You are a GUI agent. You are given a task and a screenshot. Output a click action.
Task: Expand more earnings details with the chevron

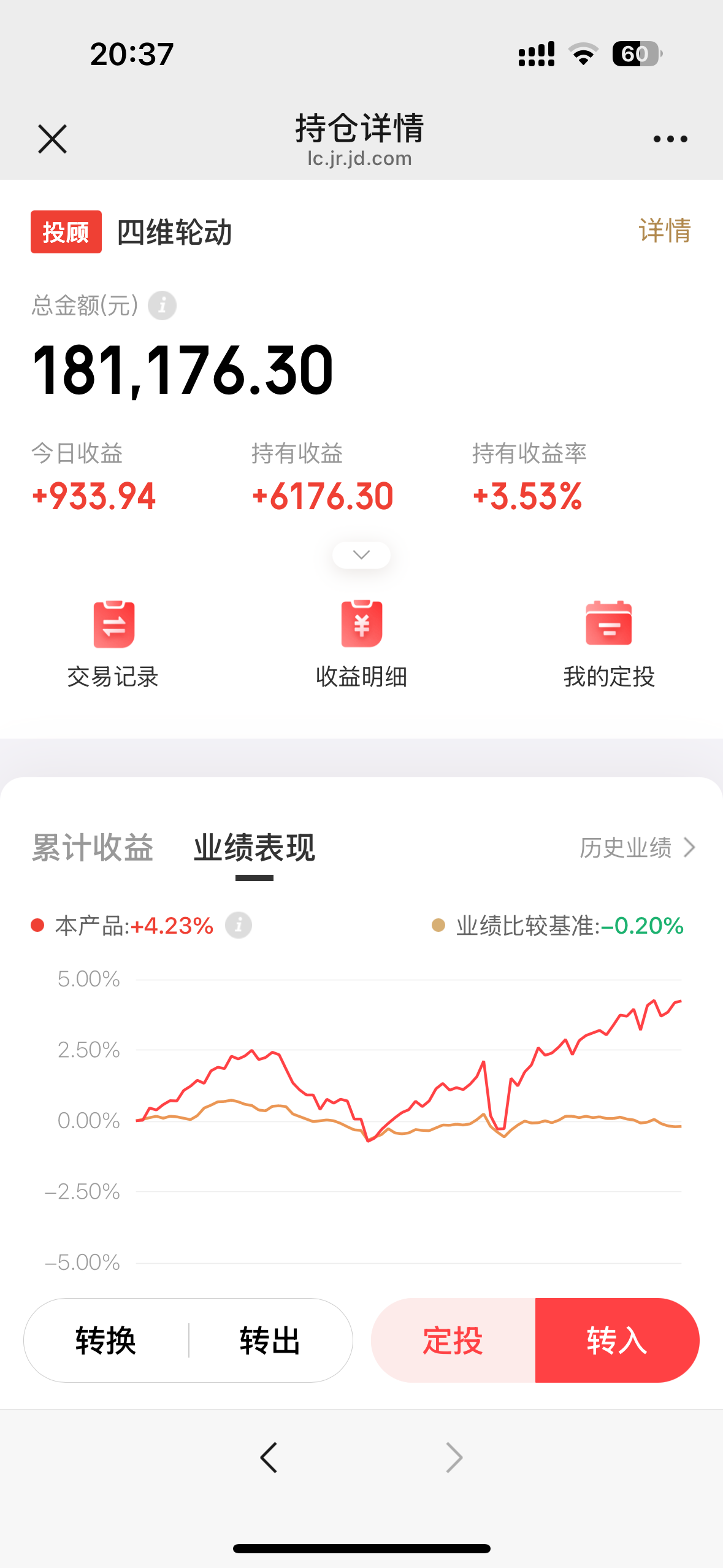(x=361, y=555)
